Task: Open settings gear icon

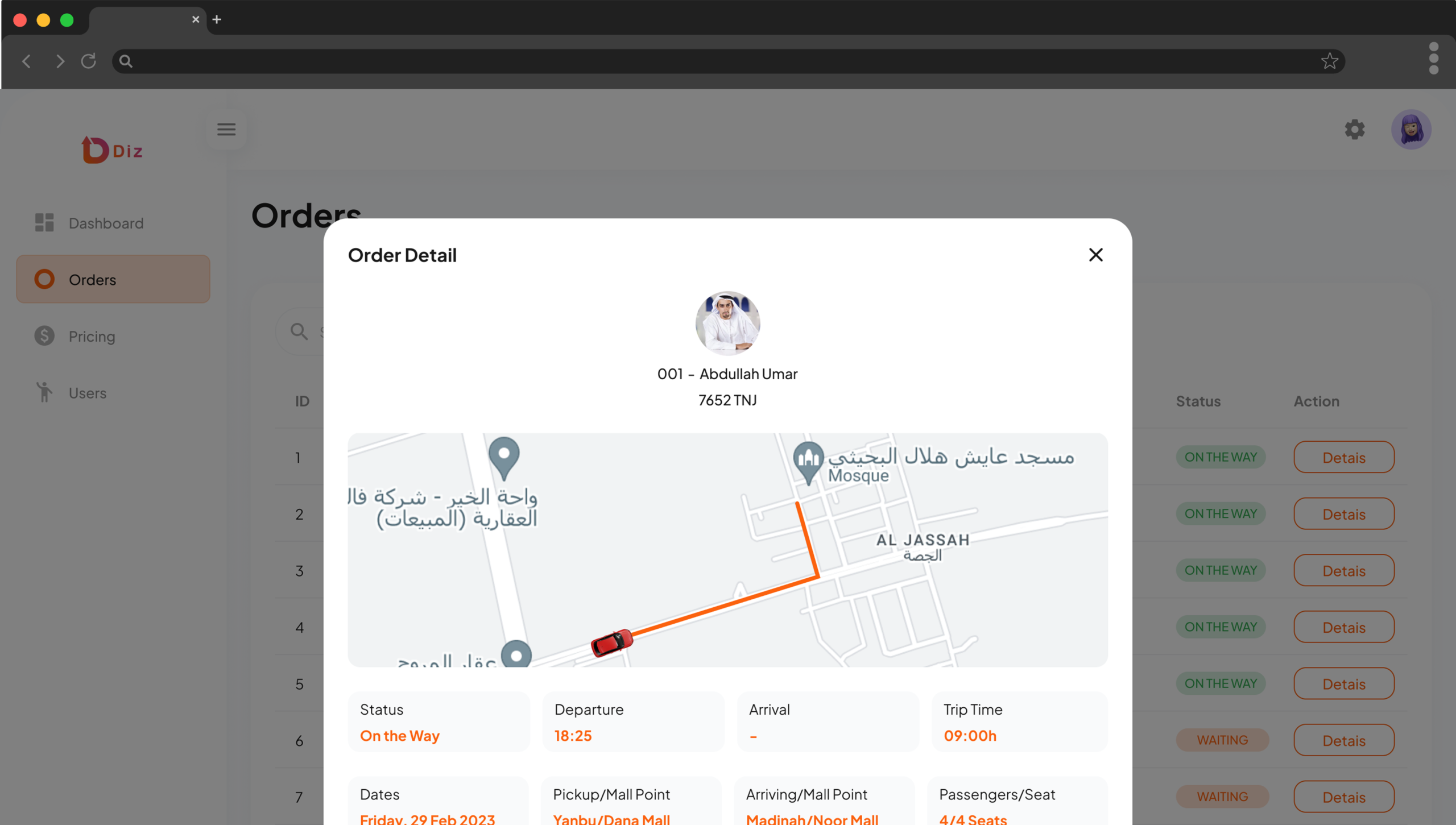Action: coord(1354,130)
